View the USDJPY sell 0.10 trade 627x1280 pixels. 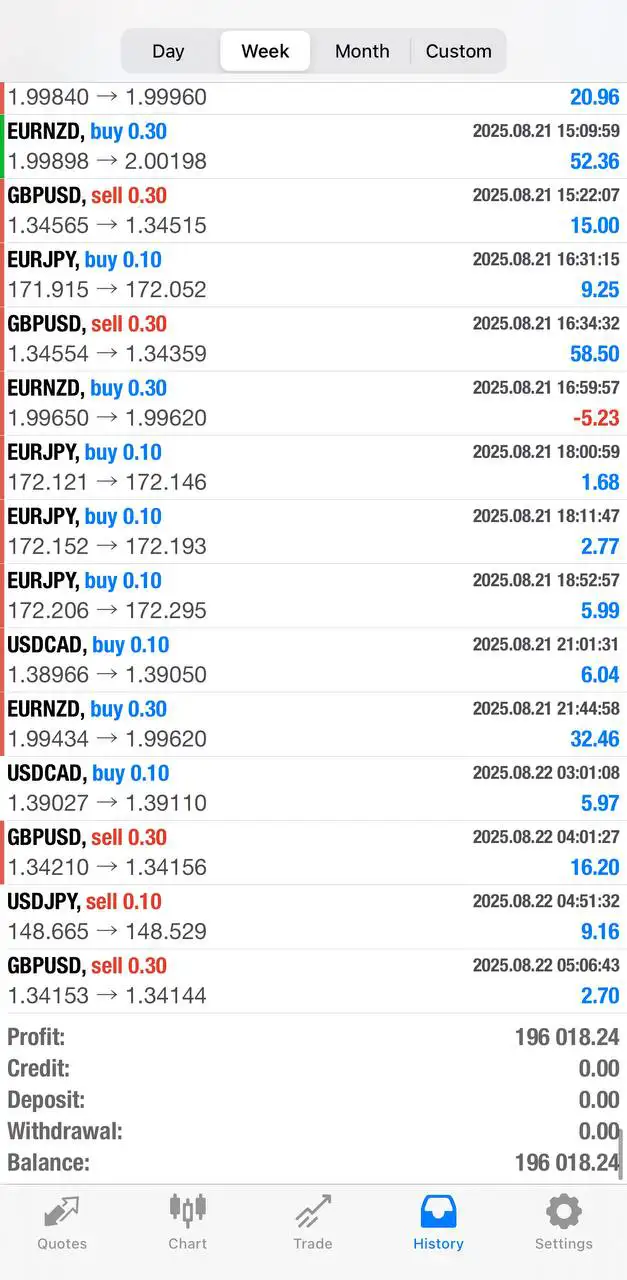313,917
